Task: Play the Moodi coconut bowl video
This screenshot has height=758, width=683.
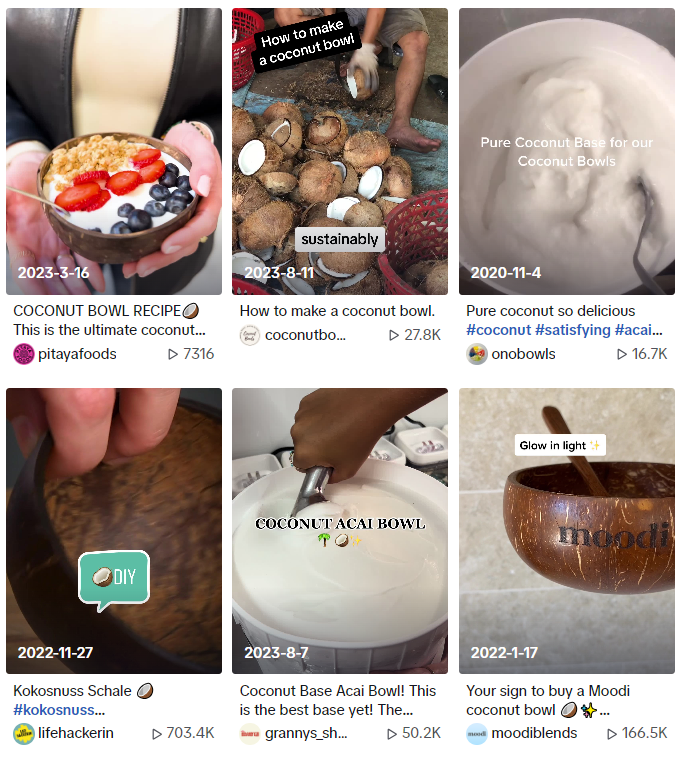Action: coord(566,530)
